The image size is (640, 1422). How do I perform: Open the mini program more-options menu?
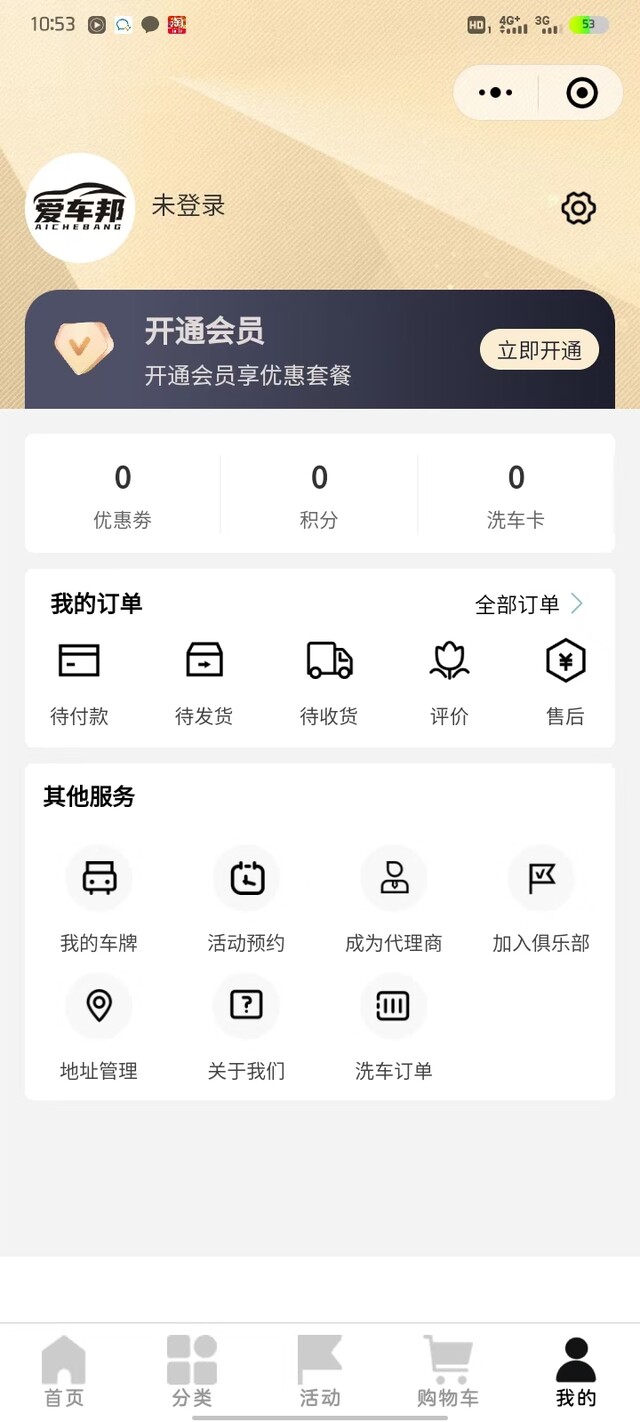[x=496, y=93]
